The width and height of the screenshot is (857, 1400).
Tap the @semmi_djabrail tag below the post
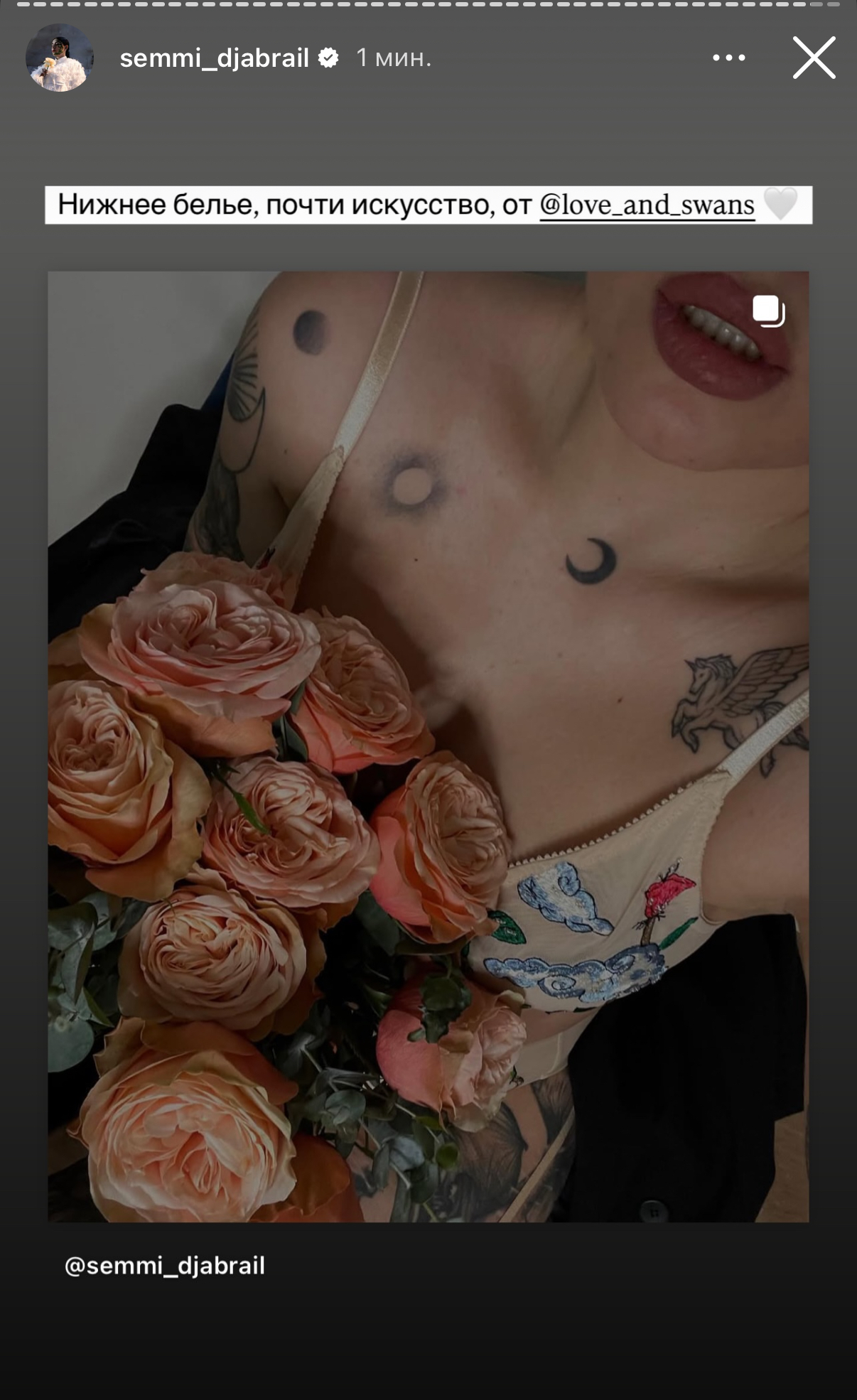click(165, 1266)
